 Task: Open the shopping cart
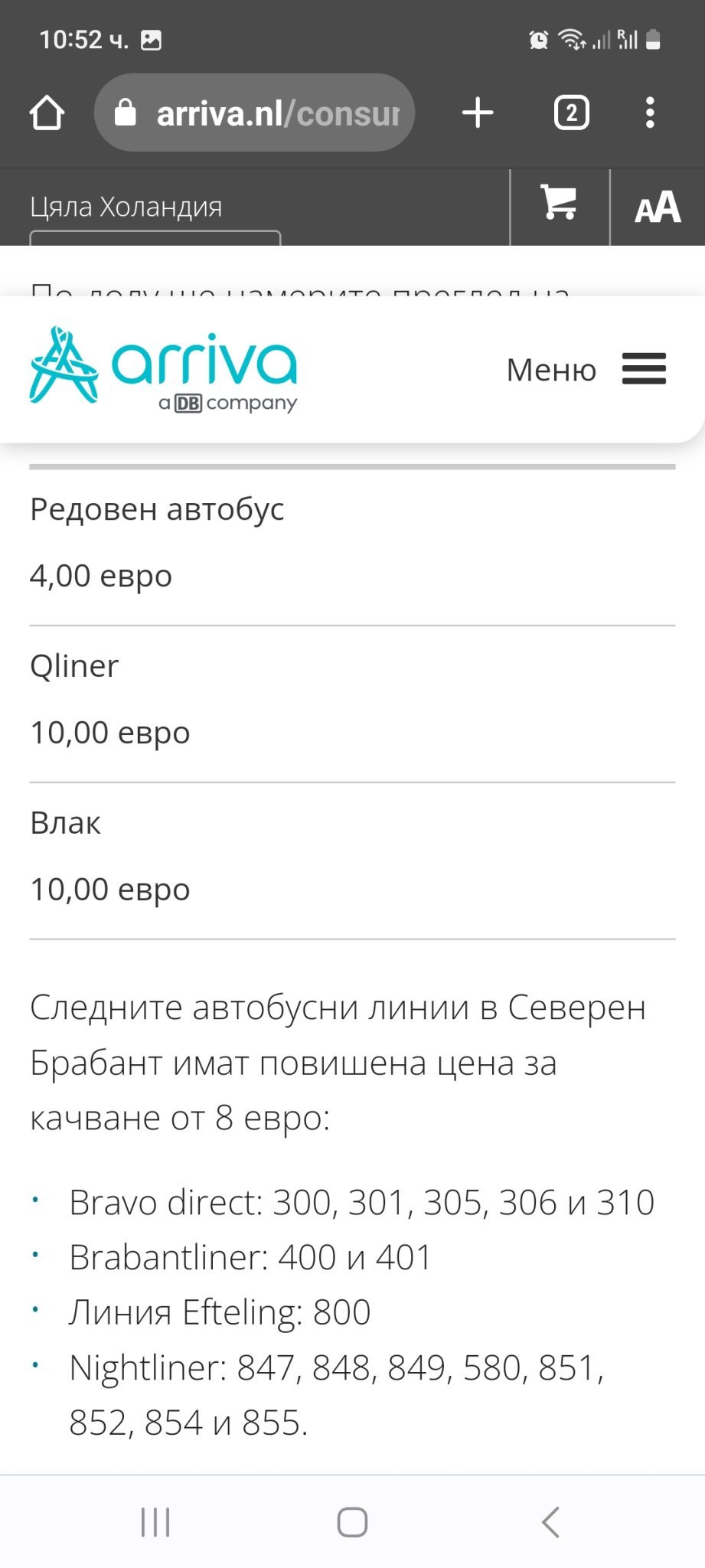tap(560, 204)
